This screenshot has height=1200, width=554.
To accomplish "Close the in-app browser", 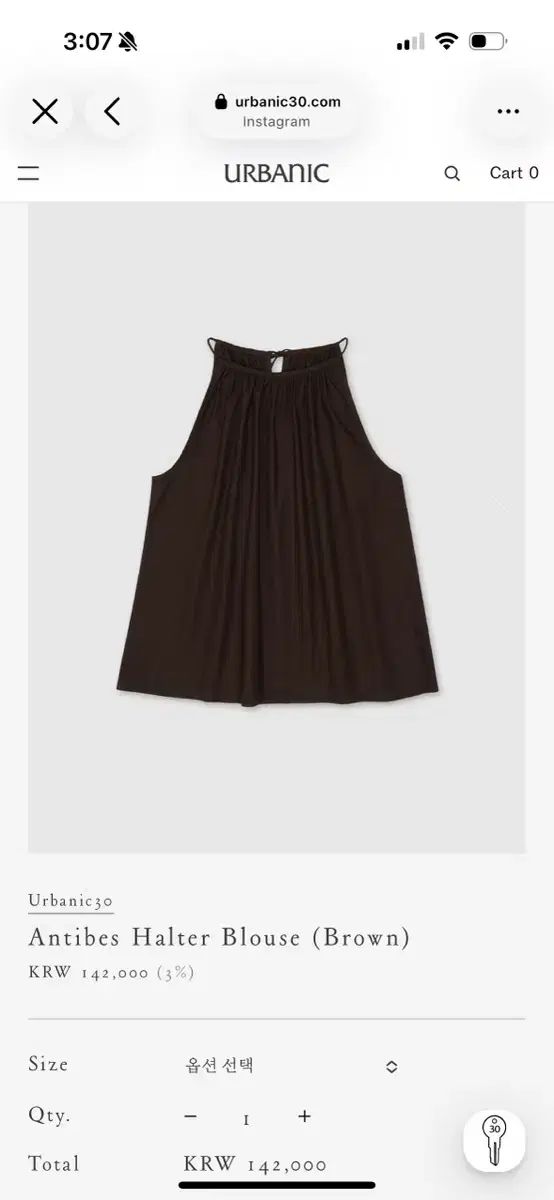I will coord(45,111).
